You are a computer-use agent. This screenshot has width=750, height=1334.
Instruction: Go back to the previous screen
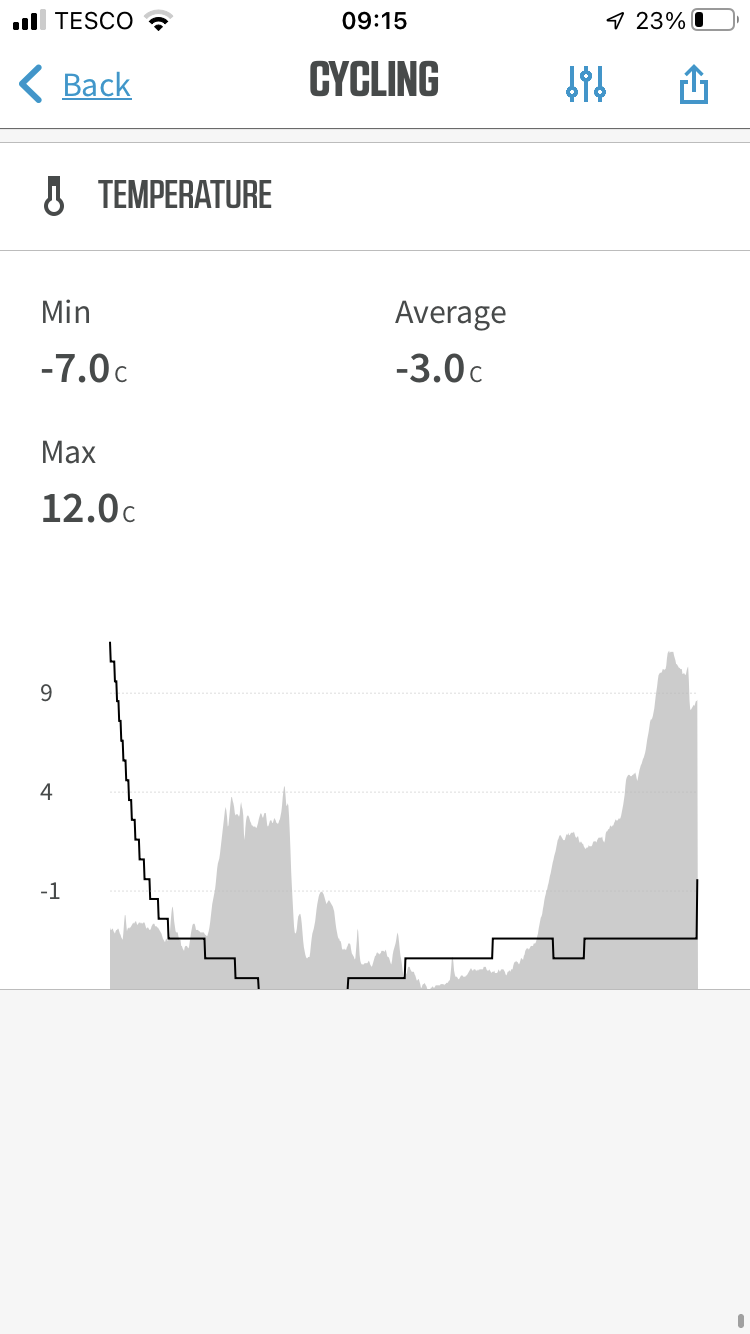click(x=76, y=85)
